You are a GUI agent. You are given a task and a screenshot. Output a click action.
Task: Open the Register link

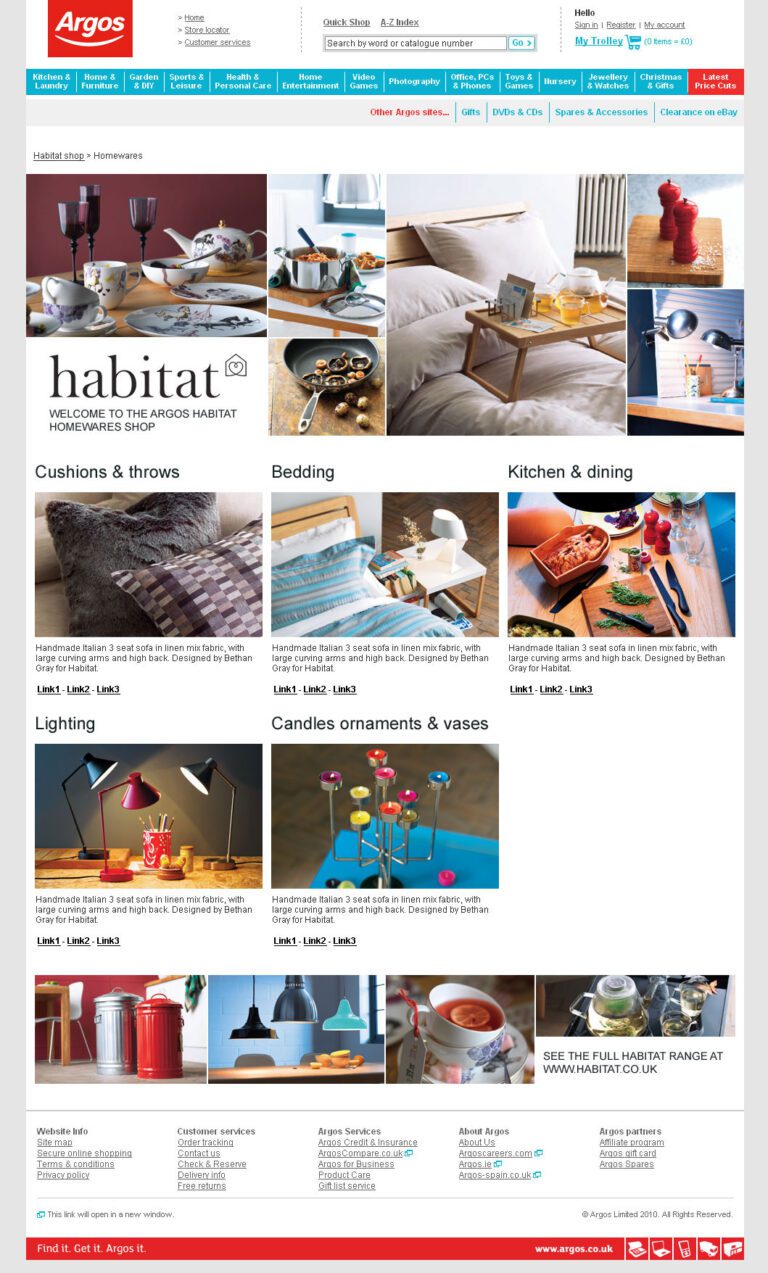[x=621, y=25]
